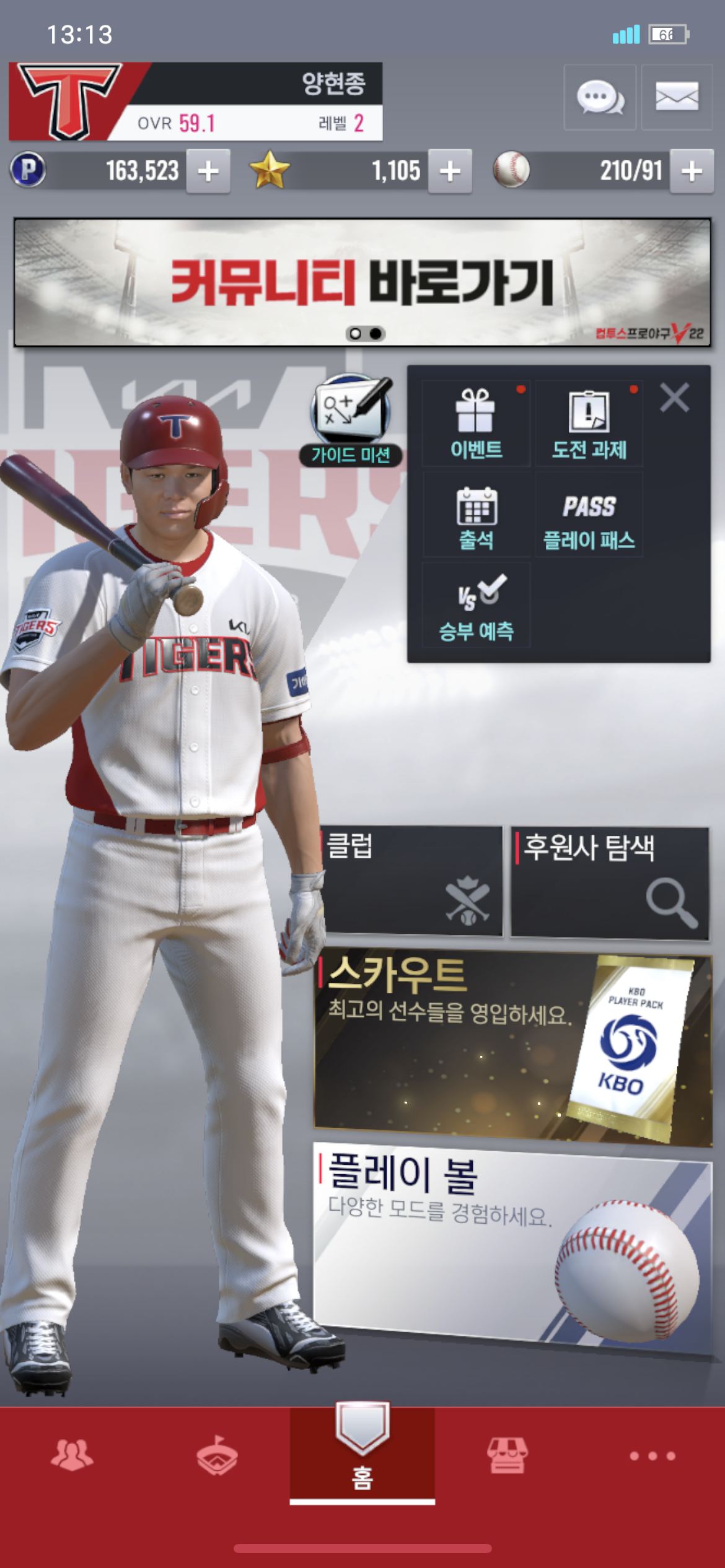Open the 클럽 tile

pyautogui.click(x=411, y=881)
